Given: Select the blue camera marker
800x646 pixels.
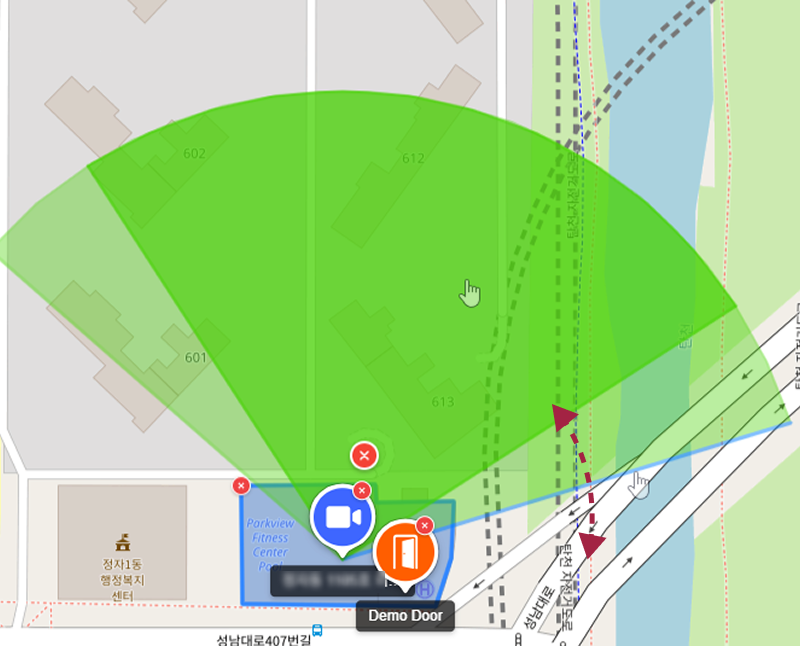Looking at the screenshot, I should pyautogui.click(x=342, y=516).
